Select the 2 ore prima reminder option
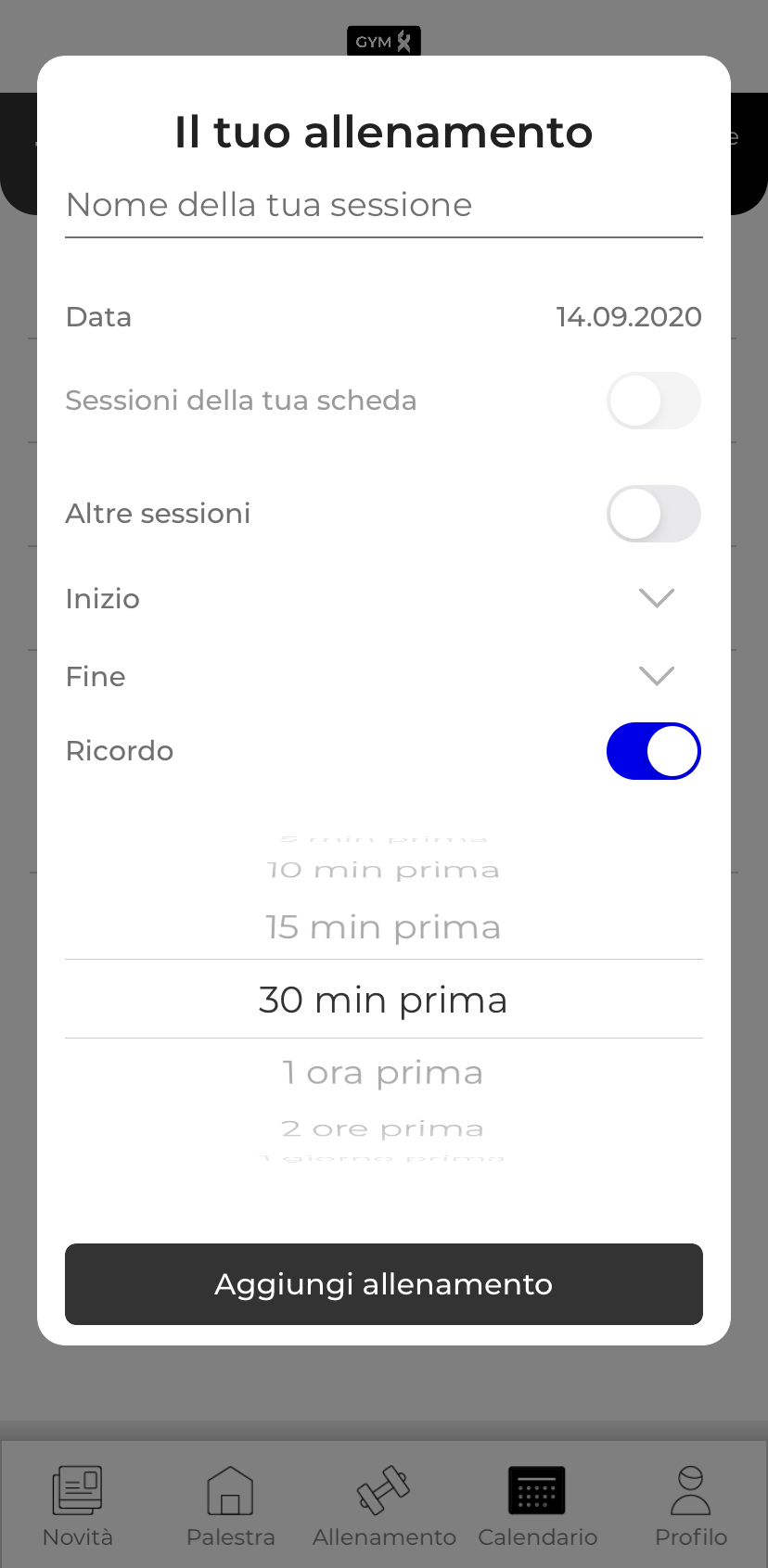The image size is (768, 1568). 383,1128
